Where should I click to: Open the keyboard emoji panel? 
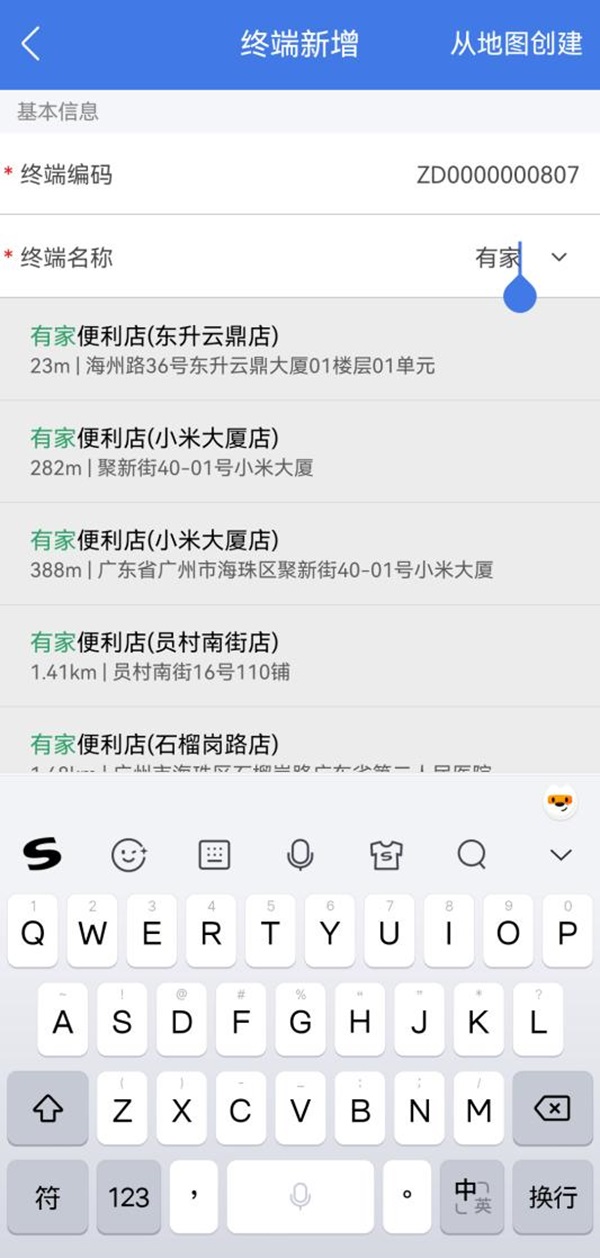[x=129, y=854]
